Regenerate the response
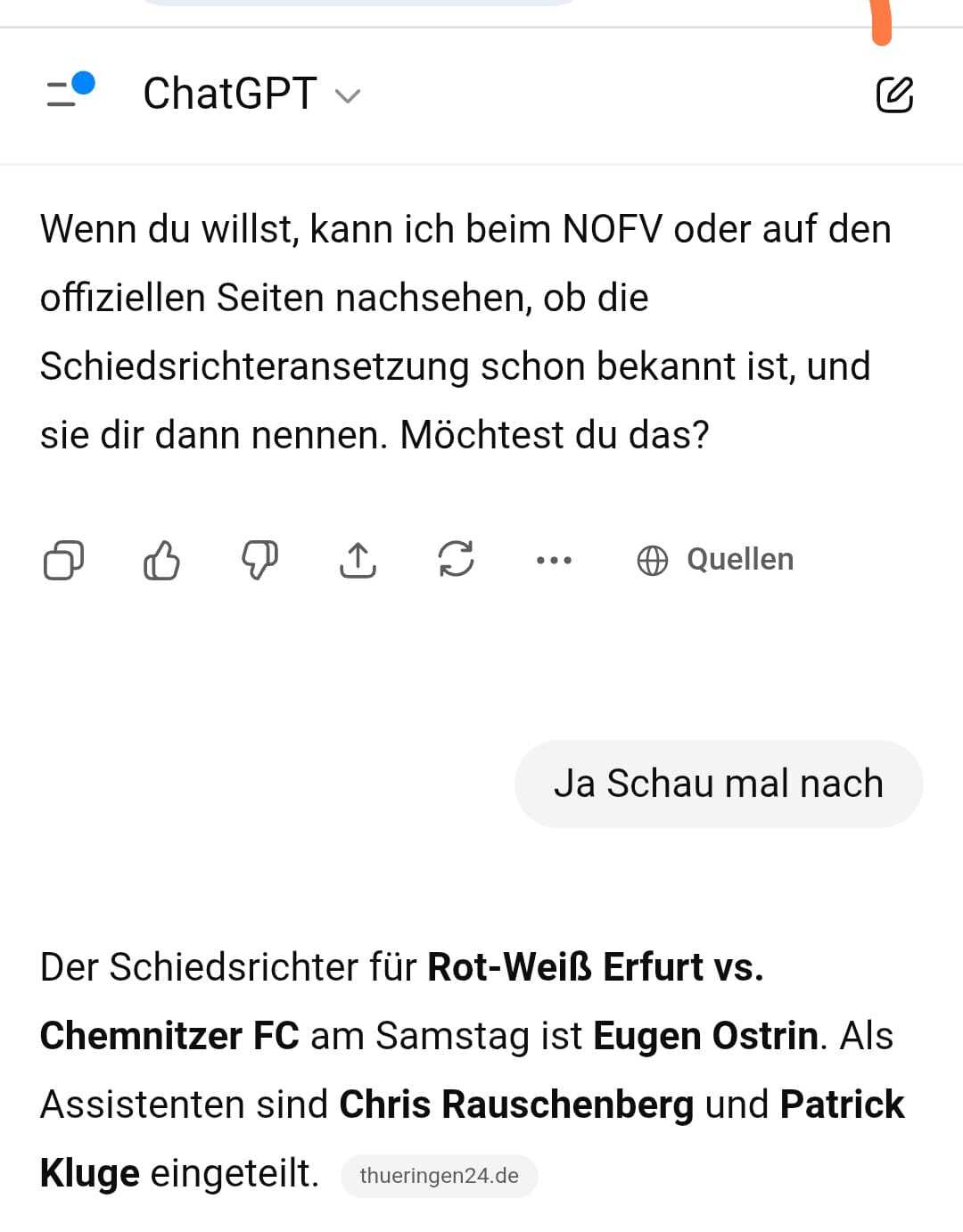Viewport: 963px width, 1232px height. point(456,561)
